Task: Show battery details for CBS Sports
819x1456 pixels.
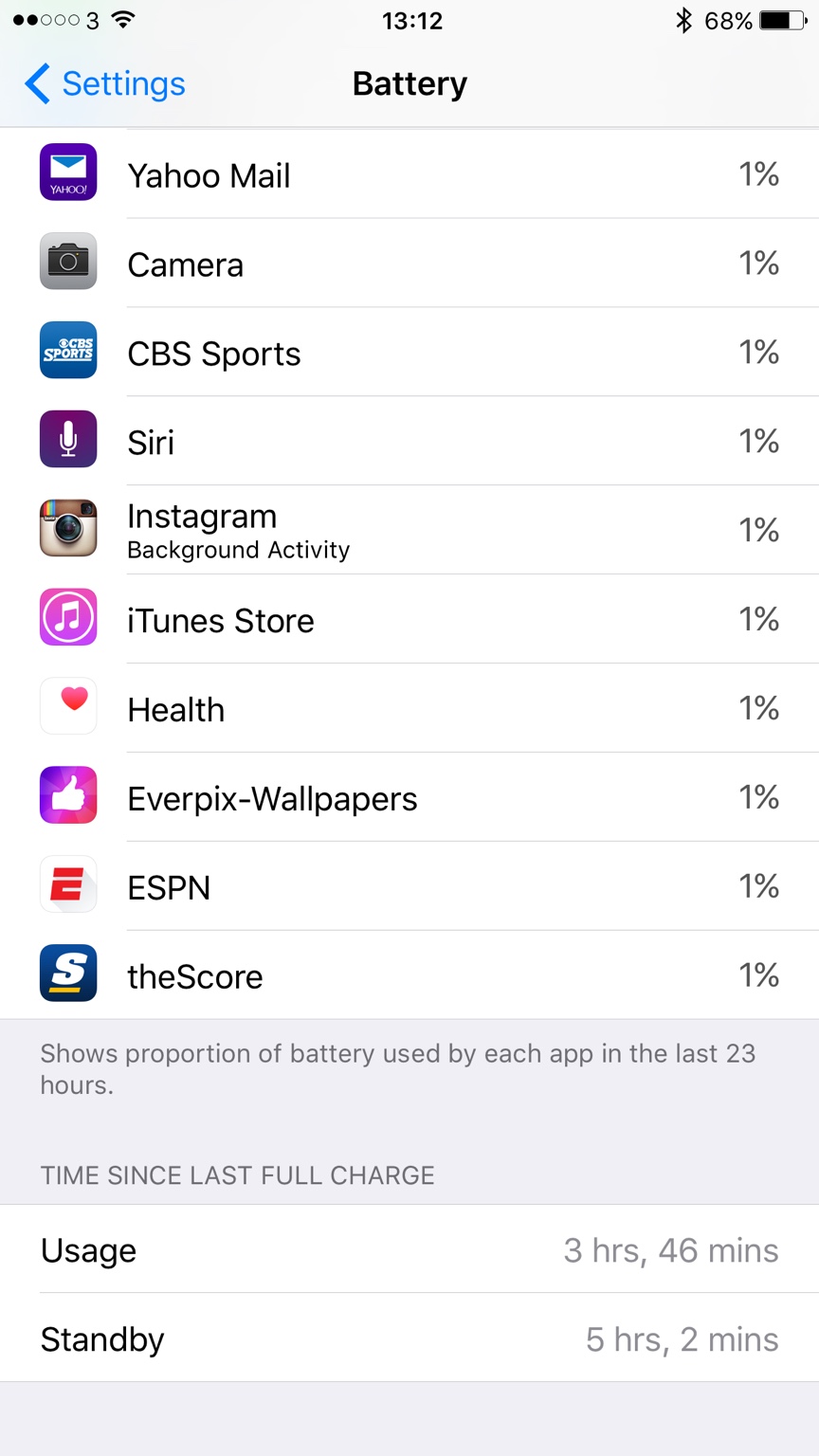Action: 409,353
